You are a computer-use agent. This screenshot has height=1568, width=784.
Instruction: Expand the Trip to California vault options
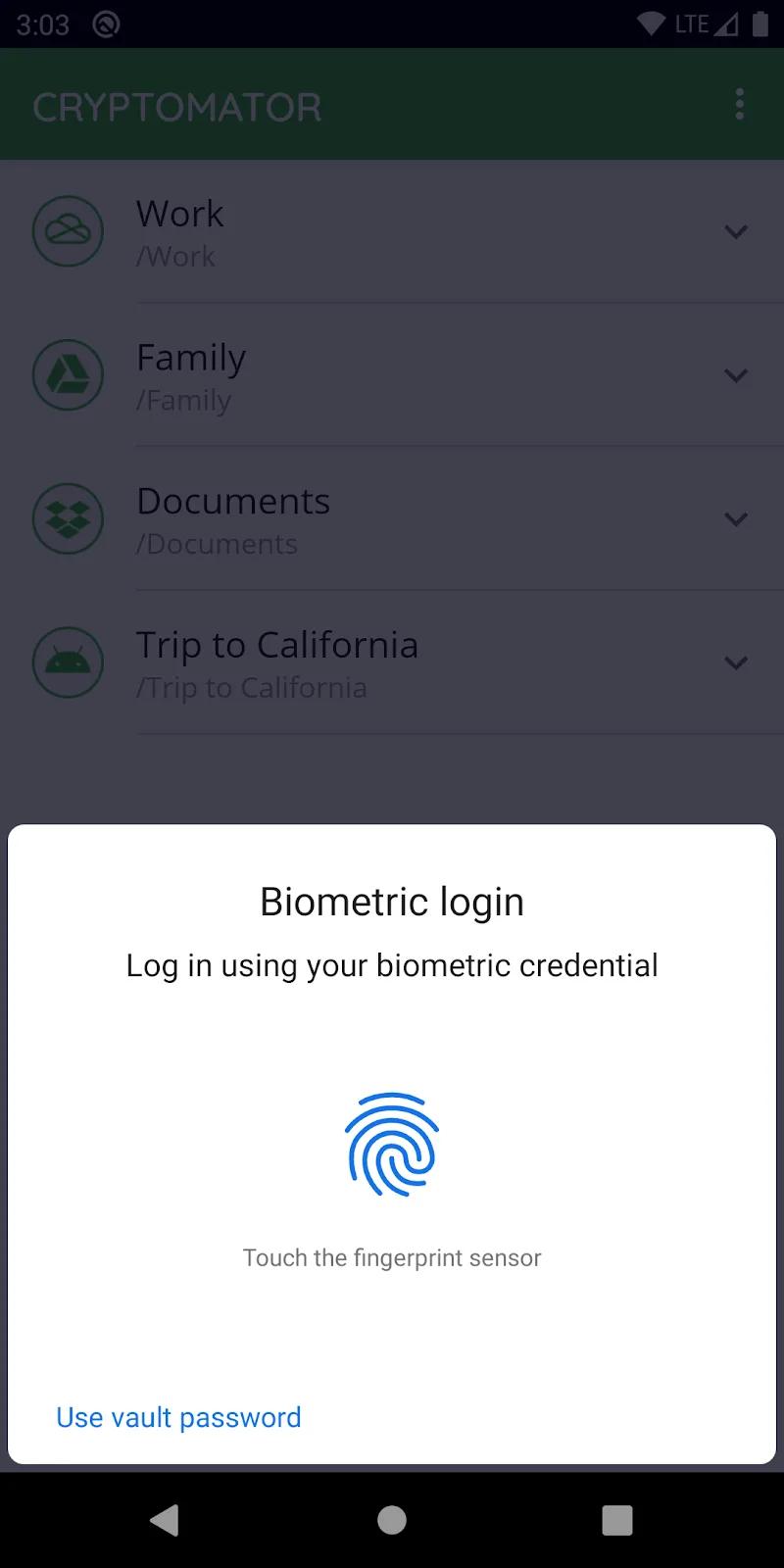click(736, 662)
